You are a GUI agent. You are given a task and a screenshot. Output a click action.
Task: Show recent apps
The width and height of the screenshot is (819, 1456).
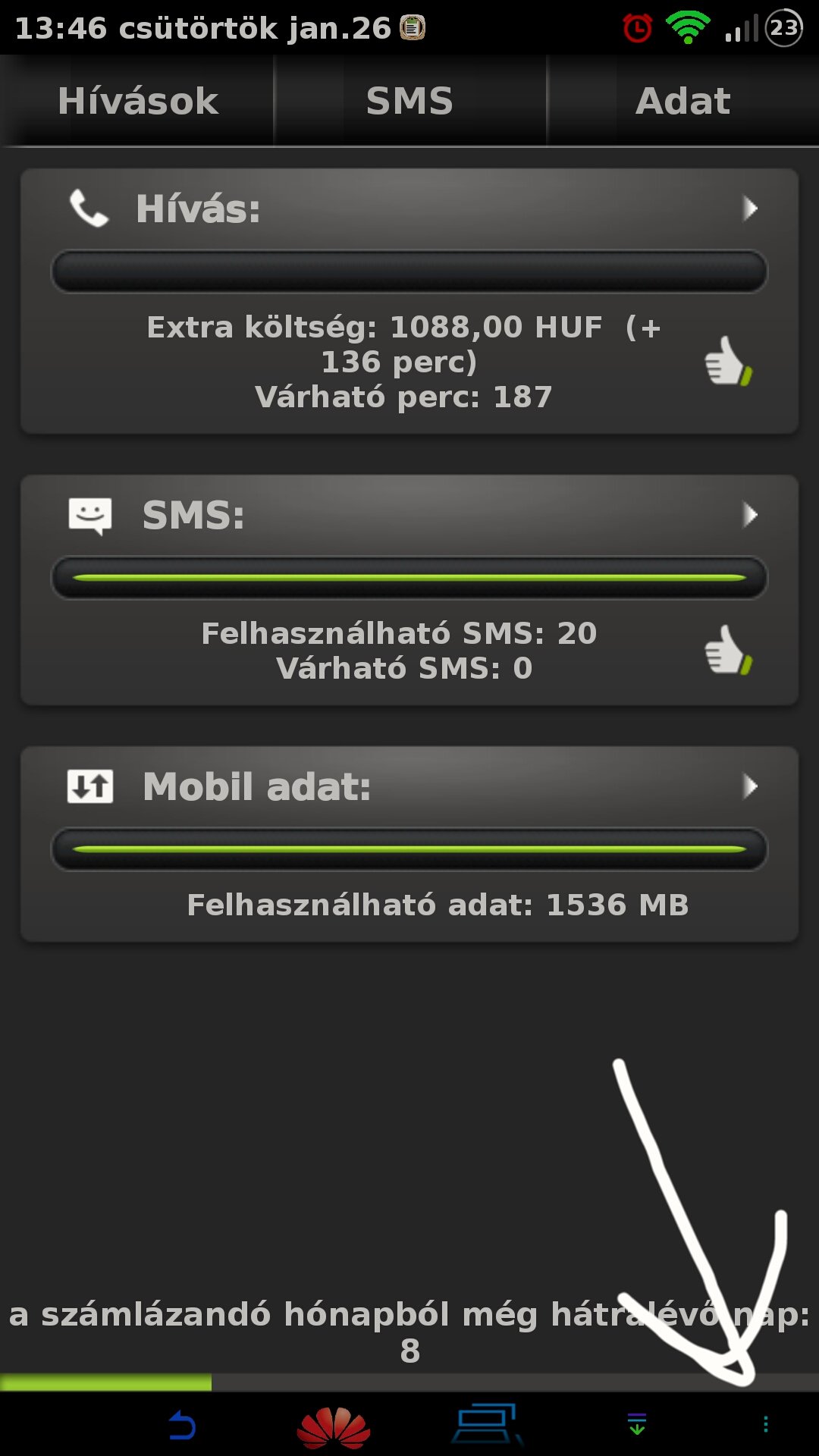pyautogui.click(x=485, y=1426)
